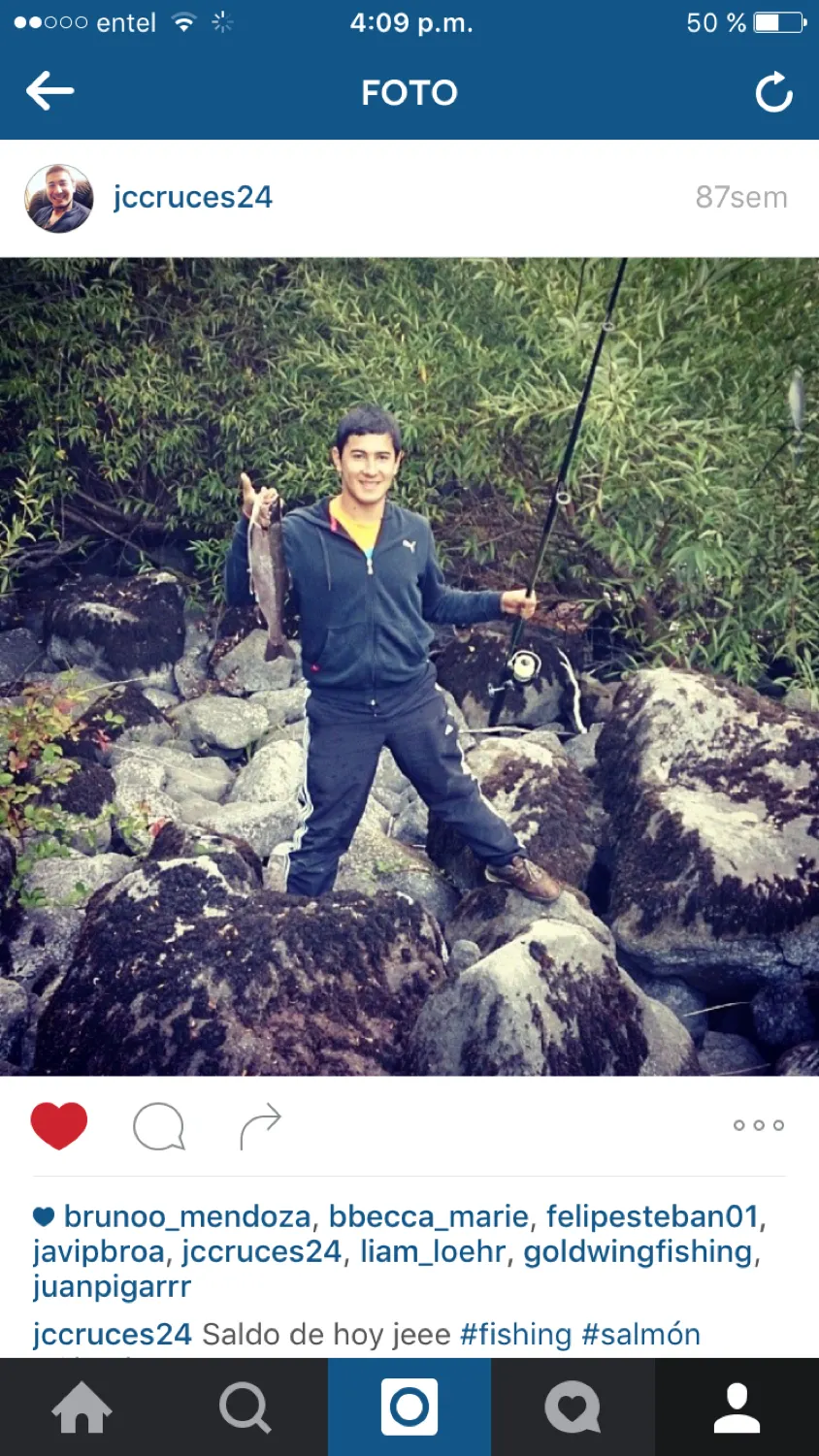Open juanpigarrr's profile
Screen dimensions: 819x1456
click(x=112, y=1286)
